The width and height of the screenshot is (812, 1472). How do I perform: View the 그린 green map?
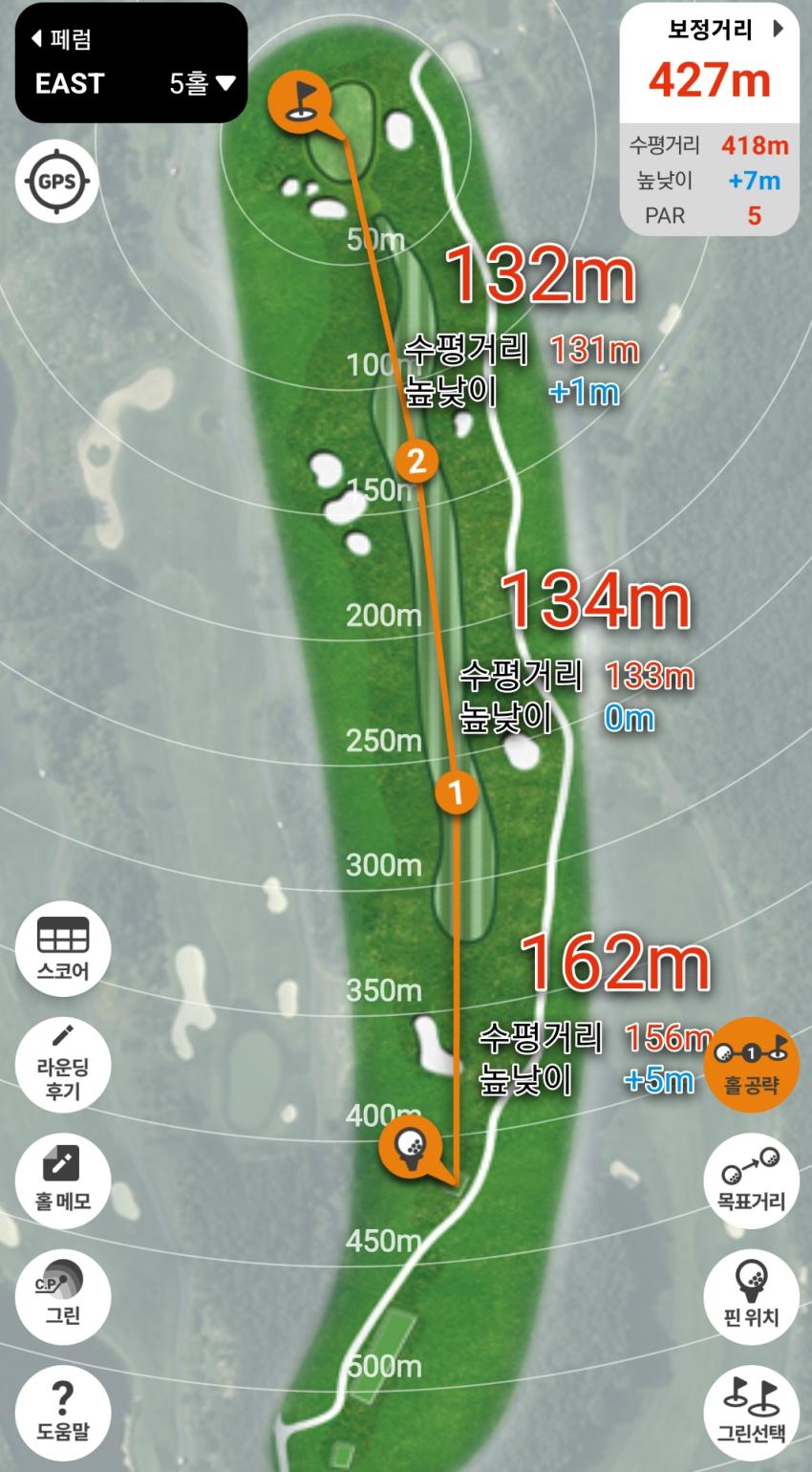point(63,1294)
